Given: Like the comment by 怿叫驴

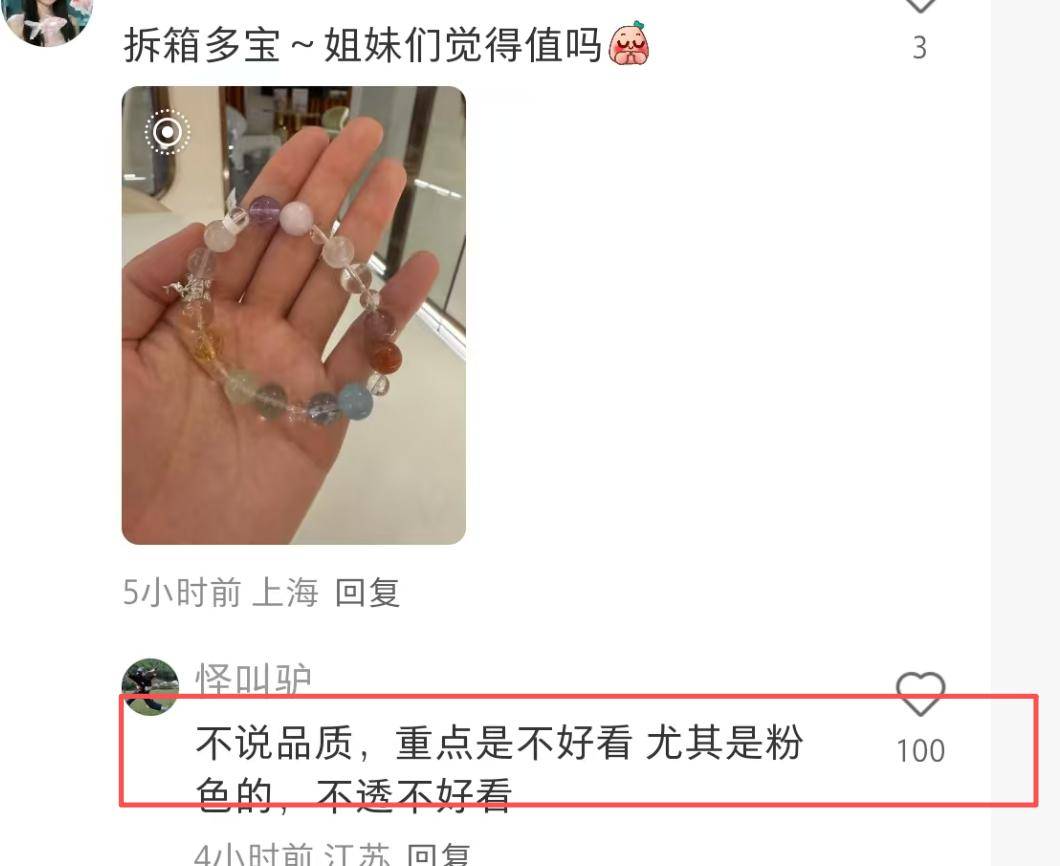Looking at the screenshot, I should [920, 693].
